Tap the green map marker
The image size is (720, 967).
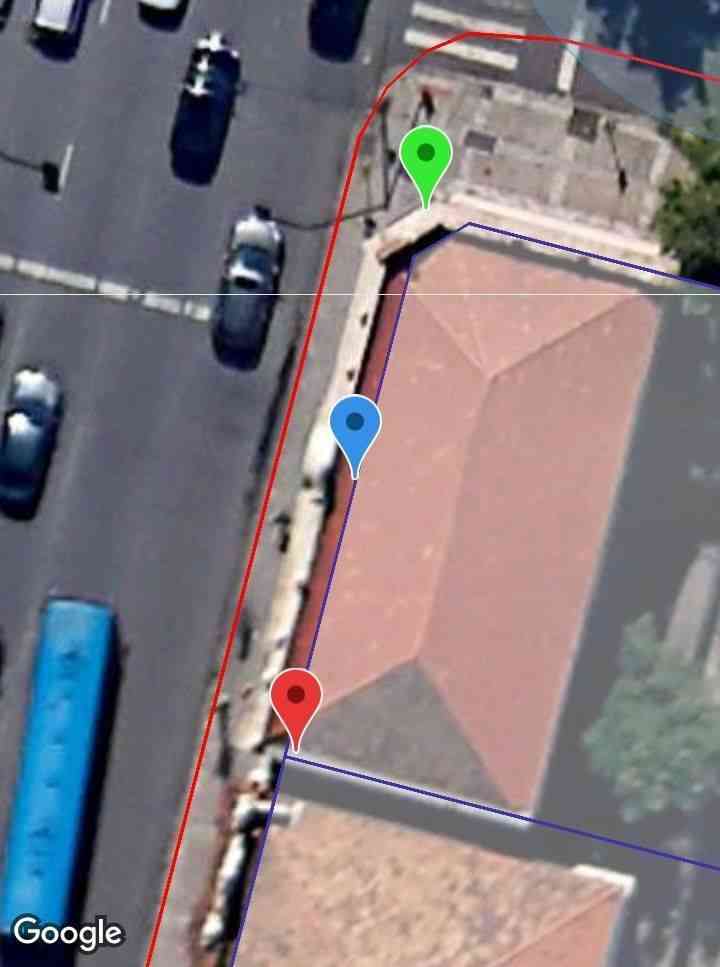(426, 158)
